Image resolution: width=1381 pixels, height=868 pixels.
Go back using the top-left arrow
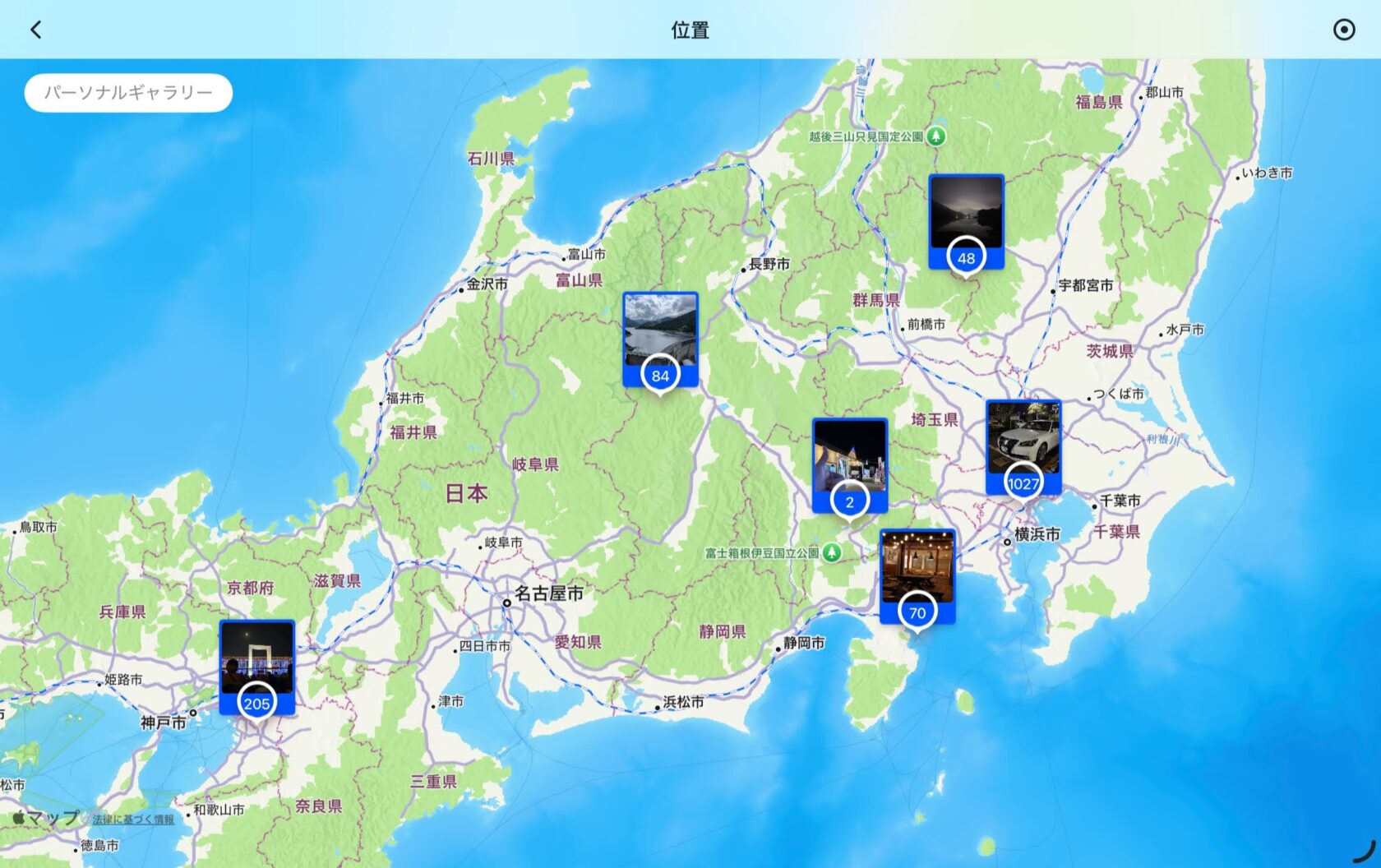click(x=35, y=30)
